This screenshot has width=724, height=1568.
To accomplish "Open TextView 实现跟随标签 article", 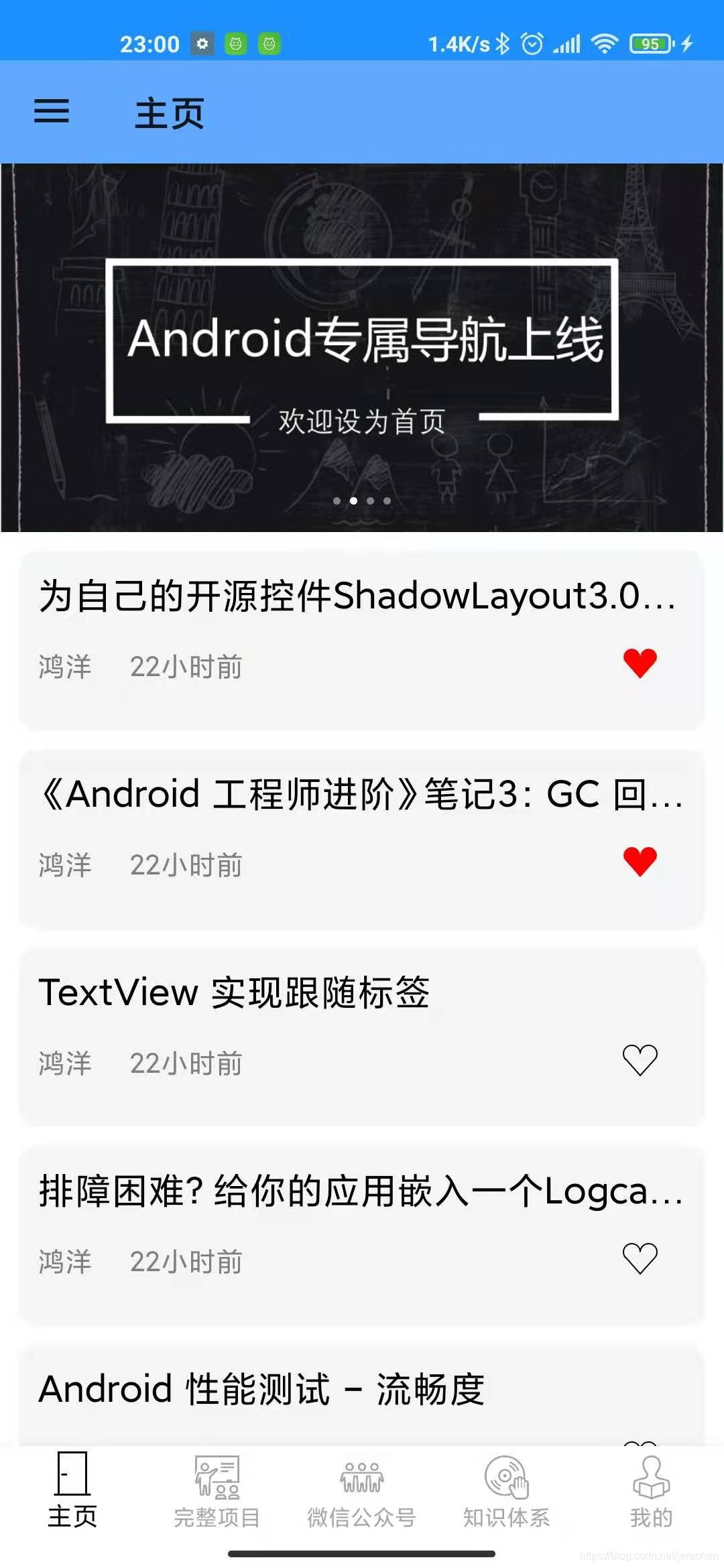I will (x=362, y=1037).
